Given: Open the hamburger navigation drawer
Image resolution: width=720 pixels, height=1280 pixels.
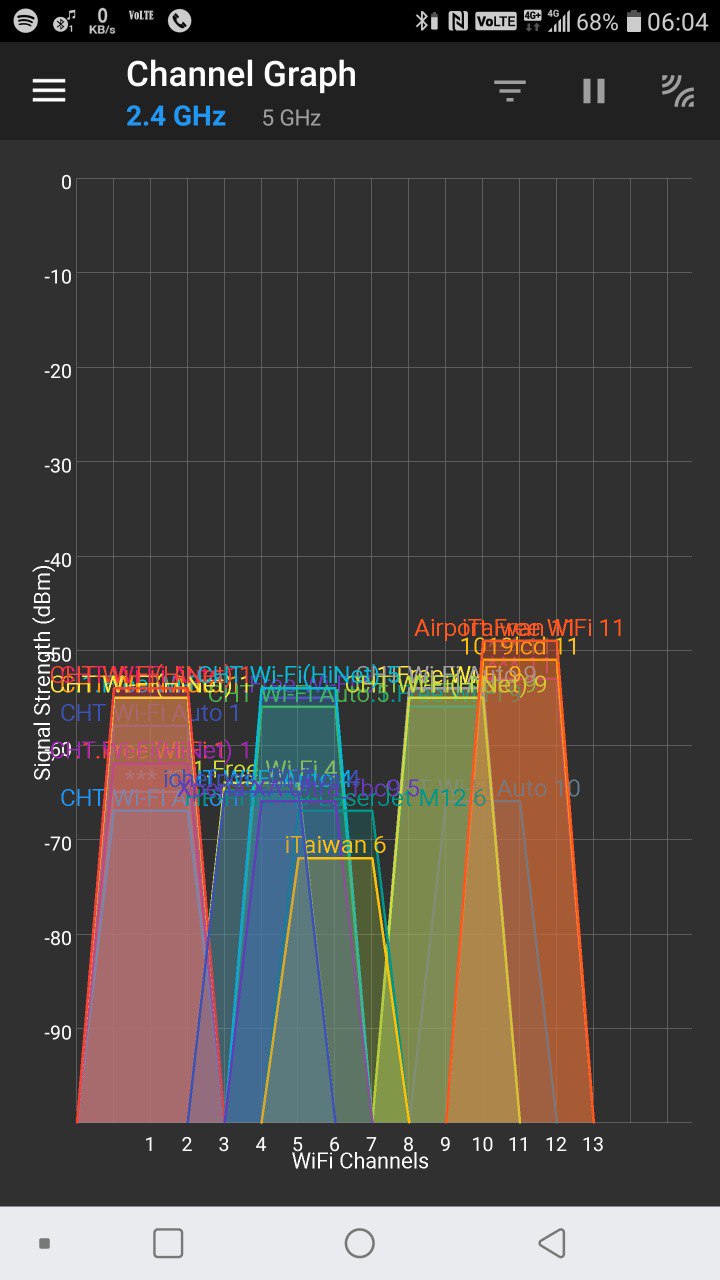Looking at the screenshot, I should tap(48, 91).
